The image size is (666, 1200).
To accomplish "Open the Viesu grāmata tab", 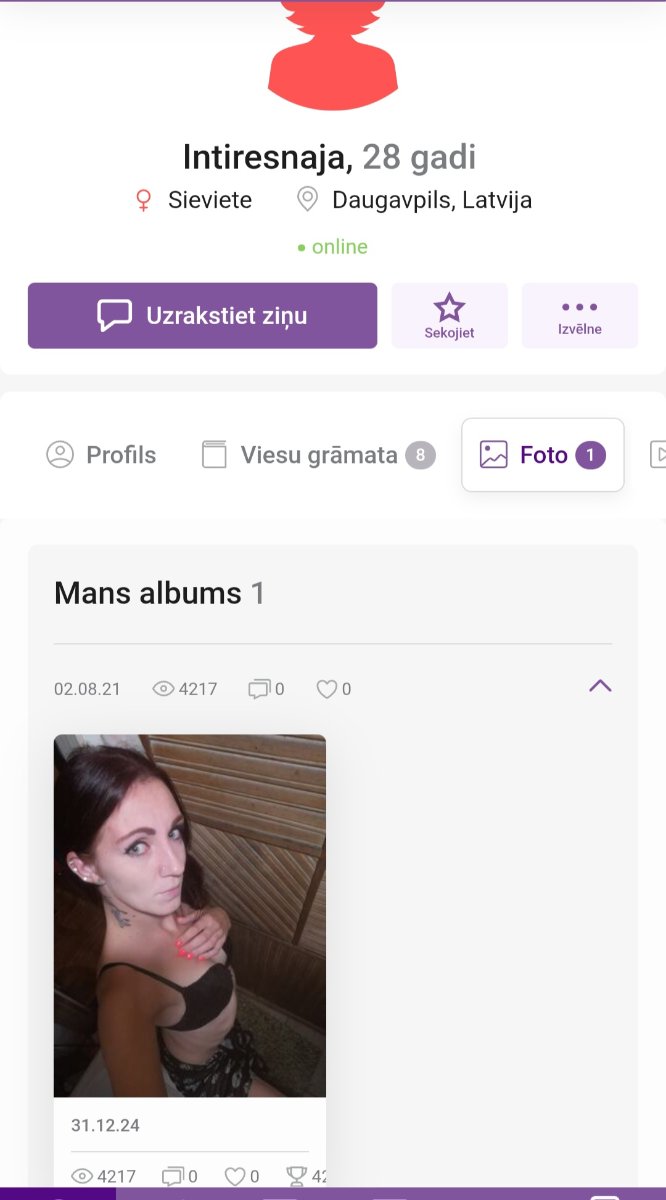I will (x=318, y=455).
